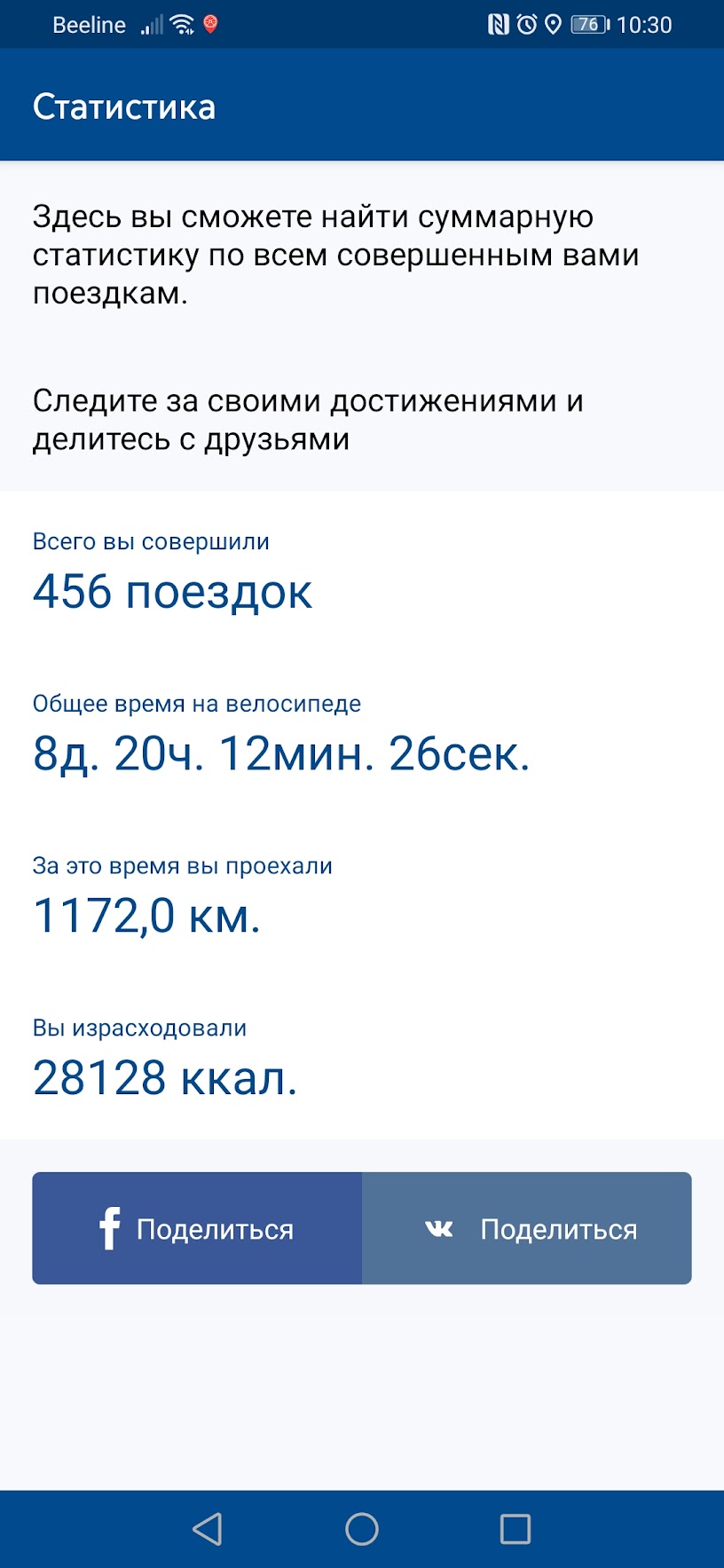The image size is (724, 1568).
Task: Go back using the system back button
Action: pos(208,1529)
